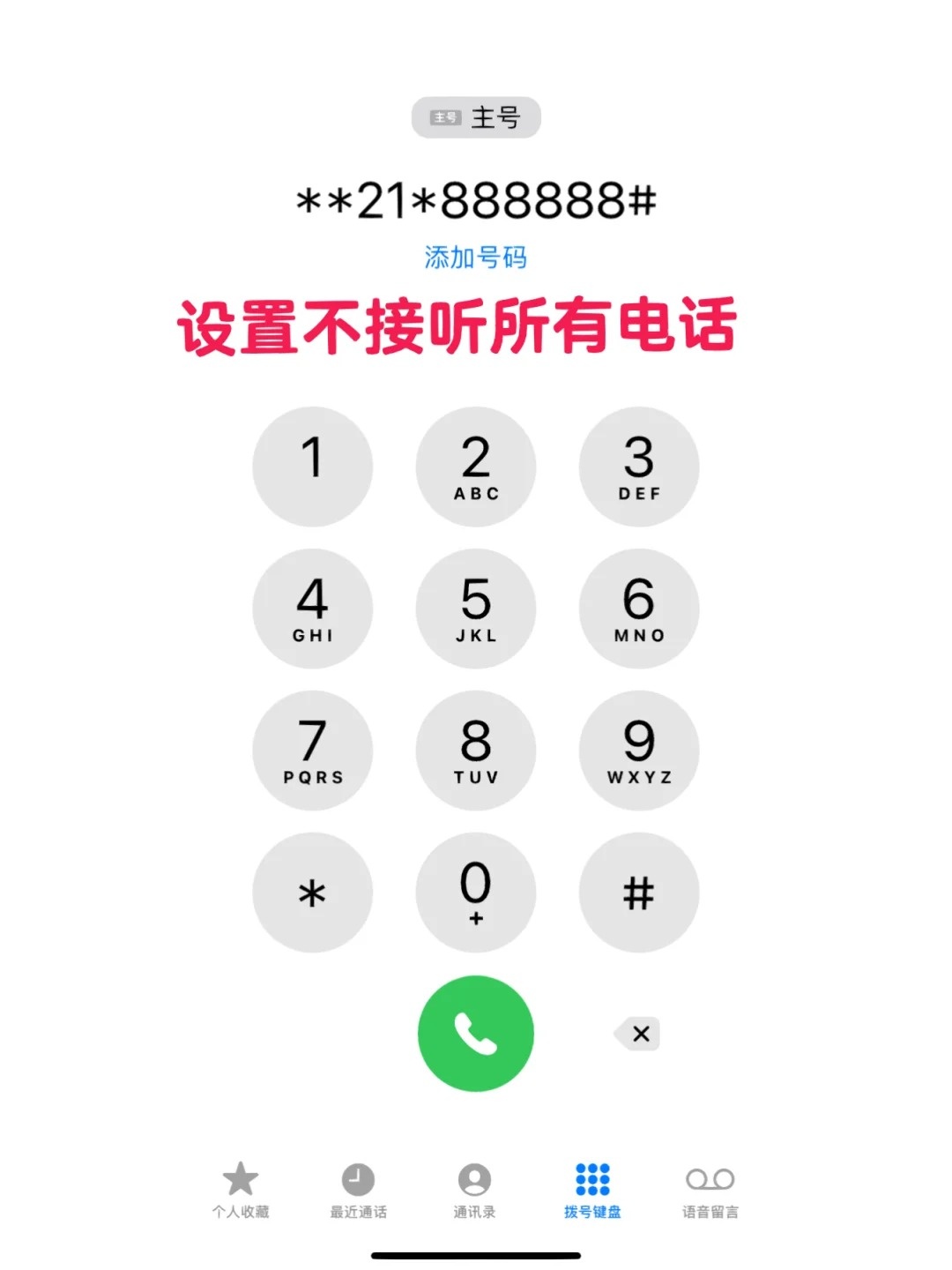Enter digit 6 MNO

pos(639,609)
